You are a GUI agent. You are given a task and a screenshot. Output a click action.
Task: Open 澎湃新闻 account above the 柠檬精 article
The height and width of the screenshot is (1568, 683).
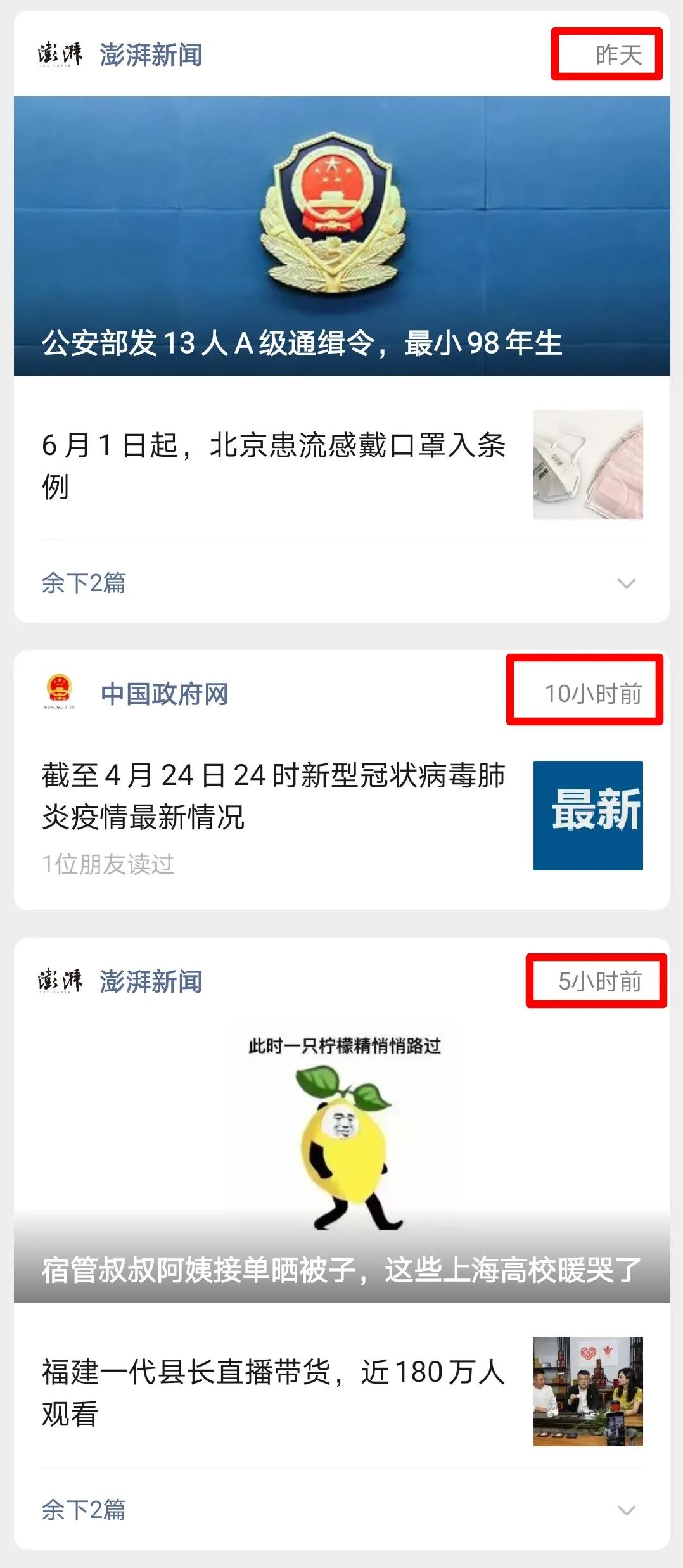(x=150, y=981)
